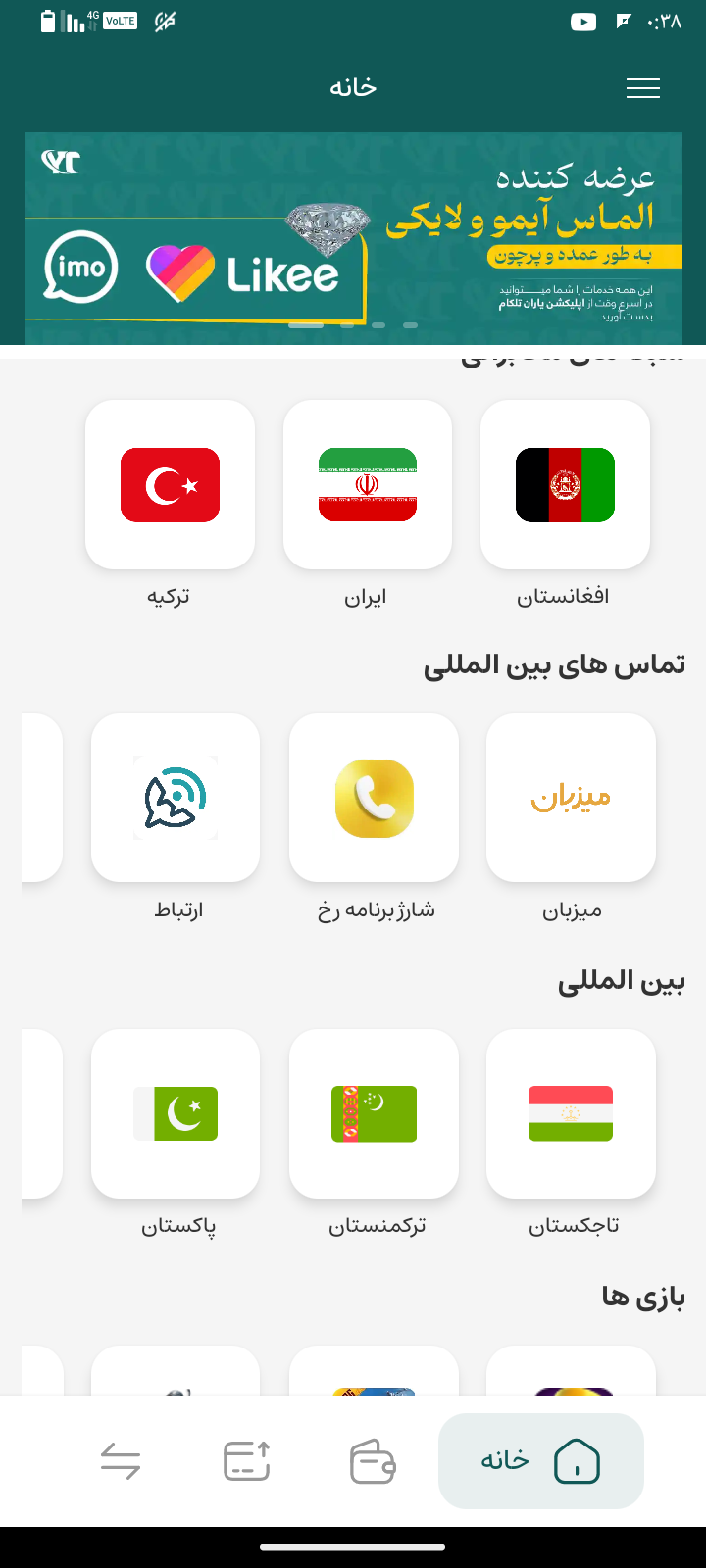Select the receipt upload icon in bottom bar
The width and height of the screenshot is (706, 1568).
click(246, 1460)
